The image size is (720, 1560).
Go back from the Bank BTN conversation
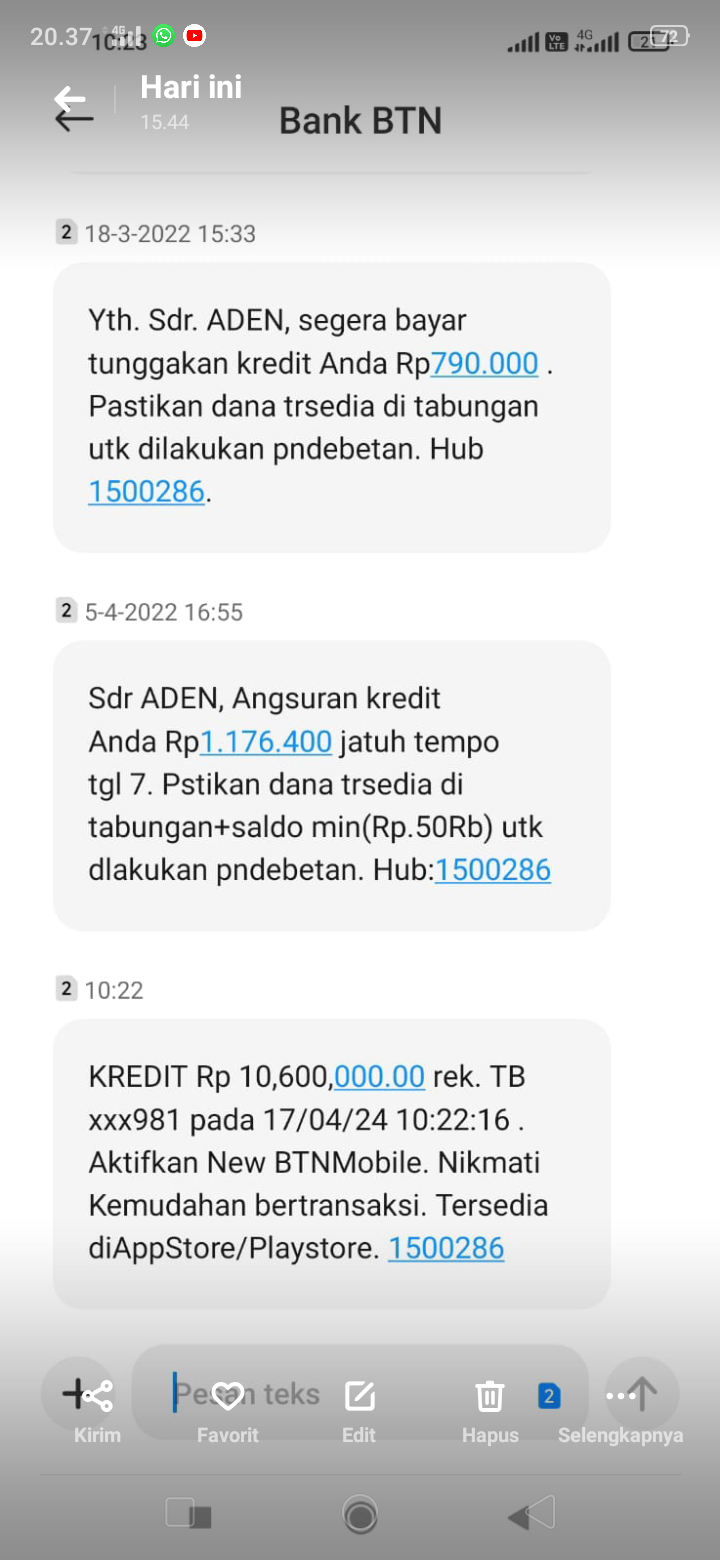tap(73, 108)
